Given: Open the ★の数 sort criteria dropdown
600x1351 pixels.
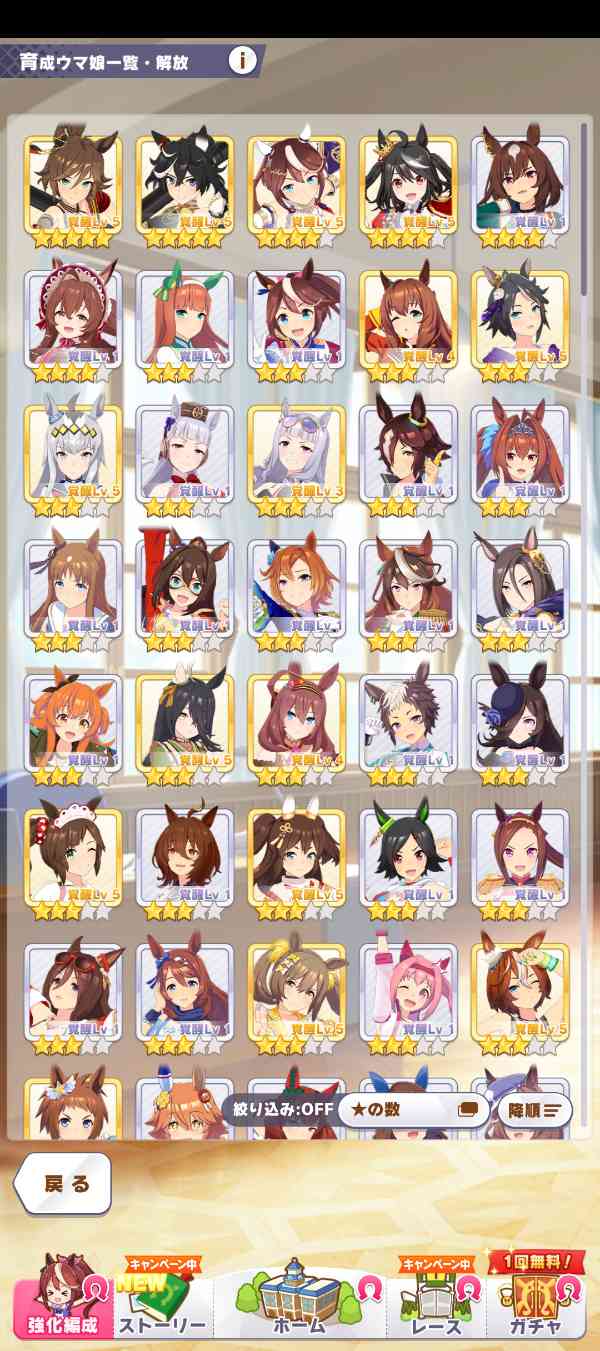Looking at the screenshot, I should click(x=410, y=1109).
